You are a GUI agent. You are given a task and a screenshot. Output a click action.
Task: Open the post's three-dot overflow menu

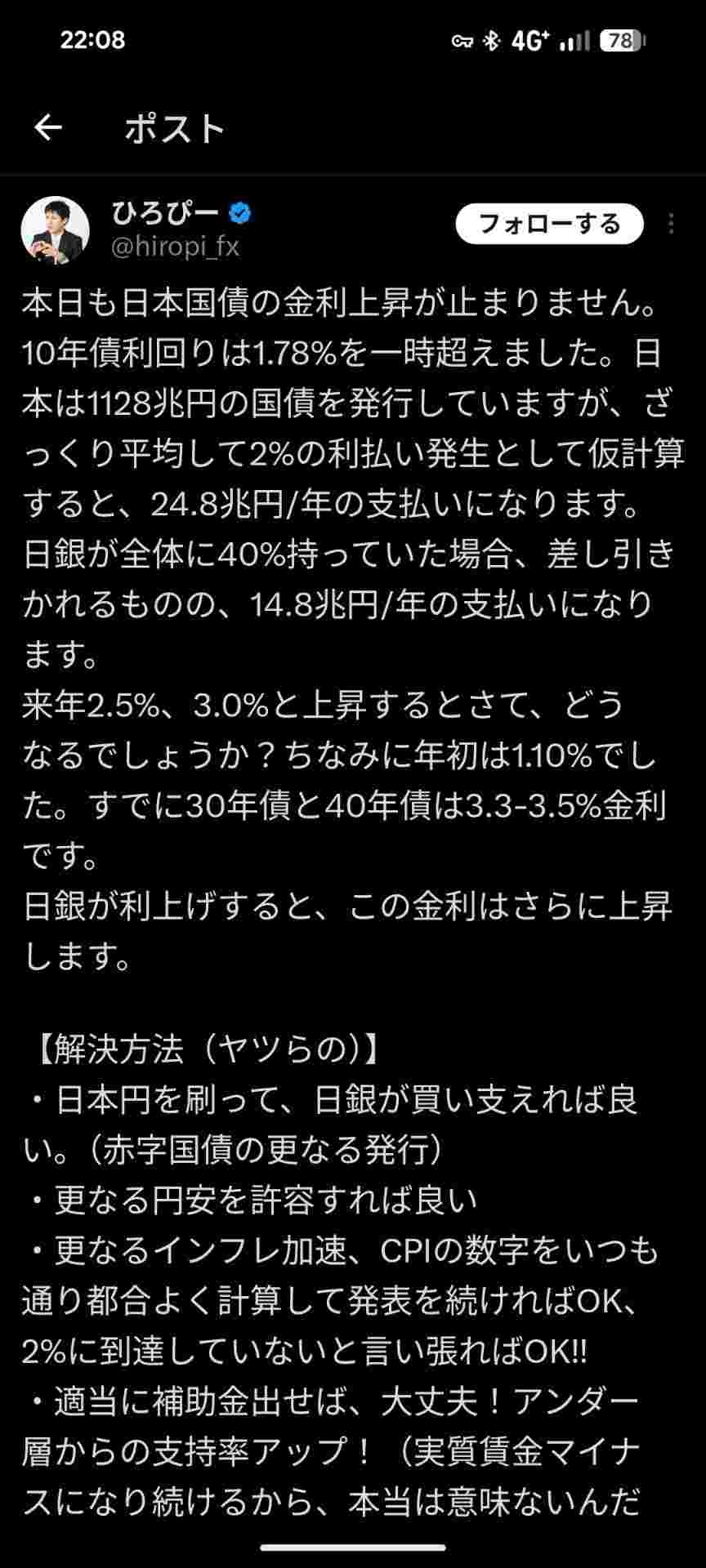coord(672,224)
